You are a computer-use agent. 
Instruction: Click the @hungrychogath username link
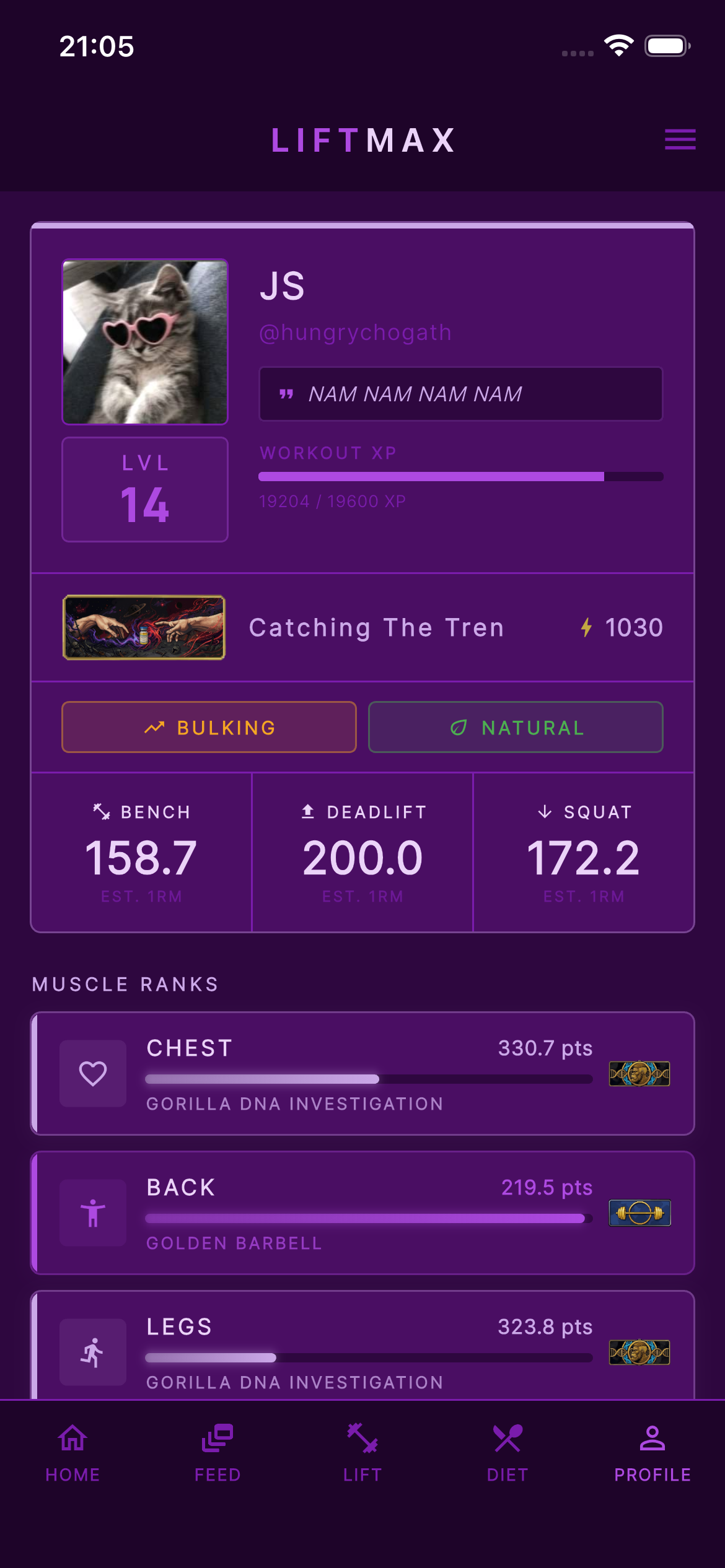355,332
